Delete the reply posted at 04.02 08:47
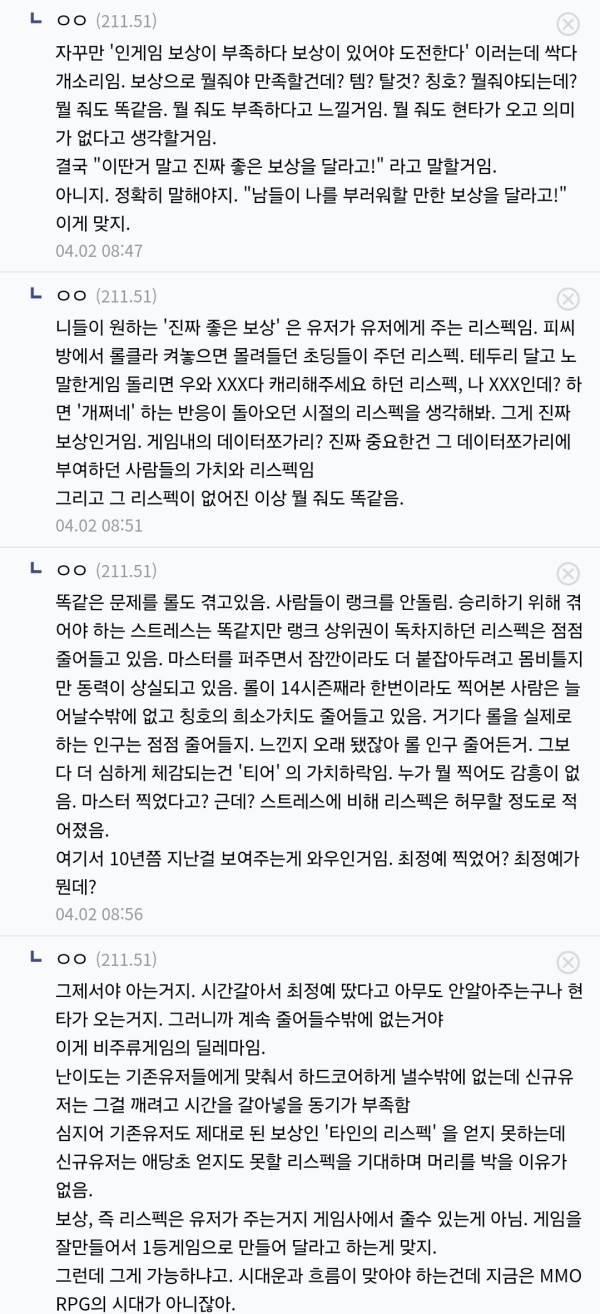Viewport: 600px width, 1314px height. pyautogui.click(x=567, y=24)
